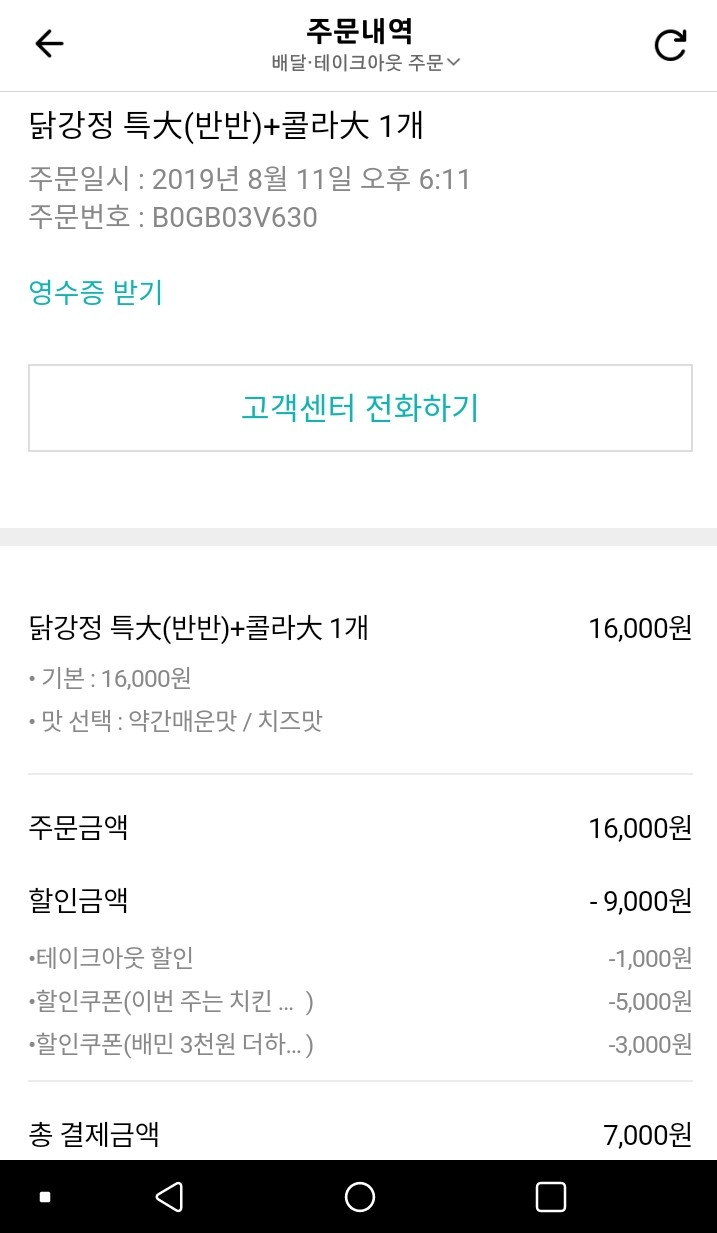Tap the 고객센터 전화하기 button
Image resolution: width=717 pixels, height=1233 pixels.
click(x=360, y=408)
